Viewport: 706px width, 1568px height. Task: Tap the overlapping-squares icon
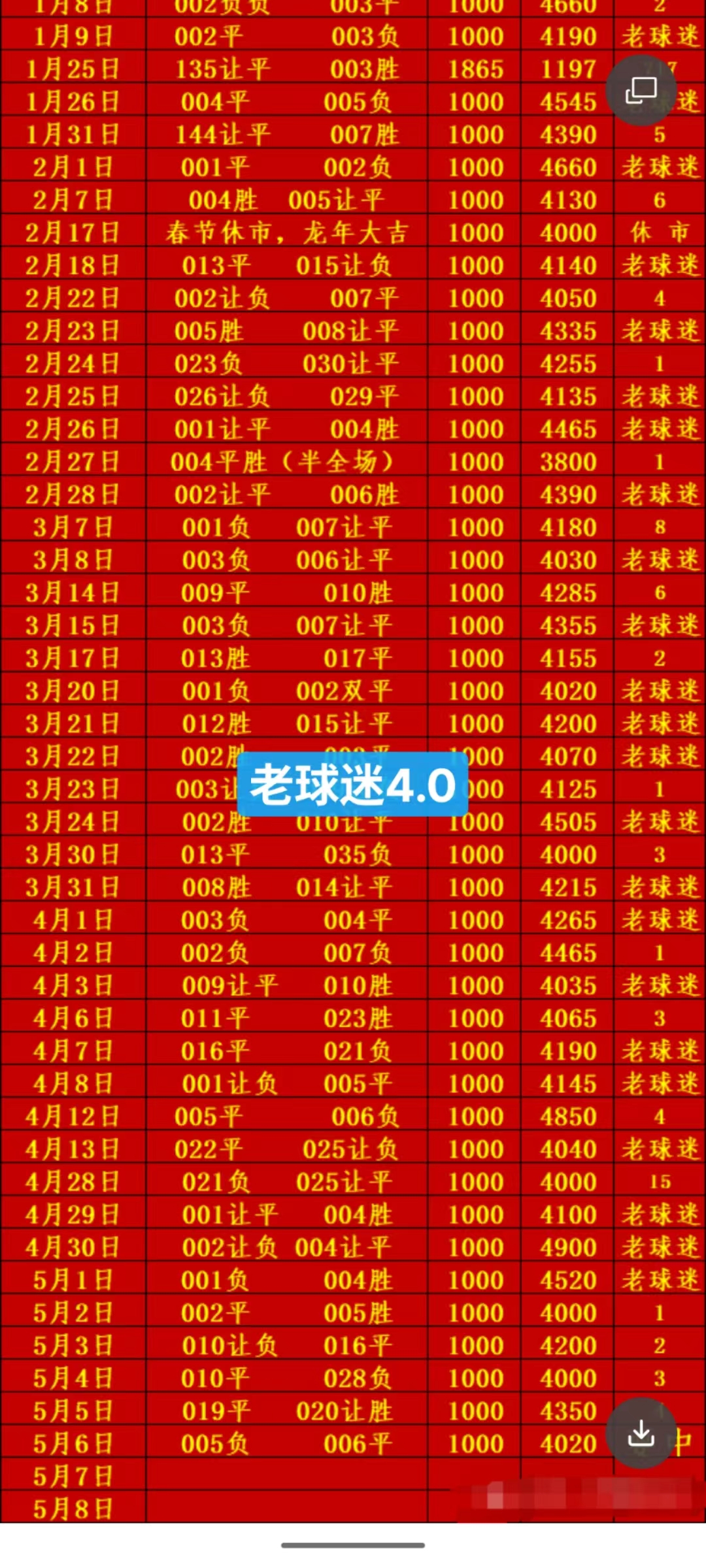coord(641,90)
